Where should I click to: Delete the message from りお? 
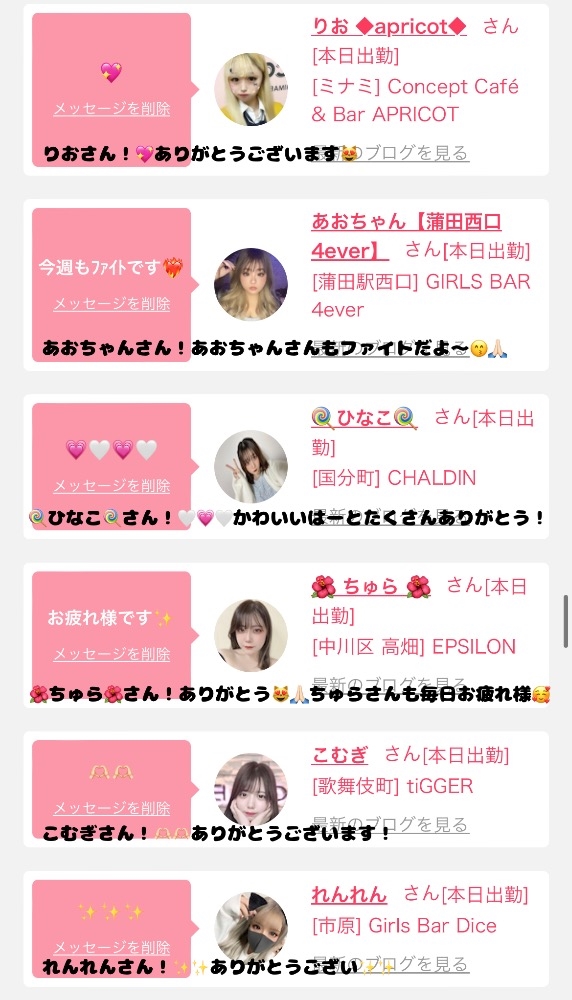[x=112, y=108]
